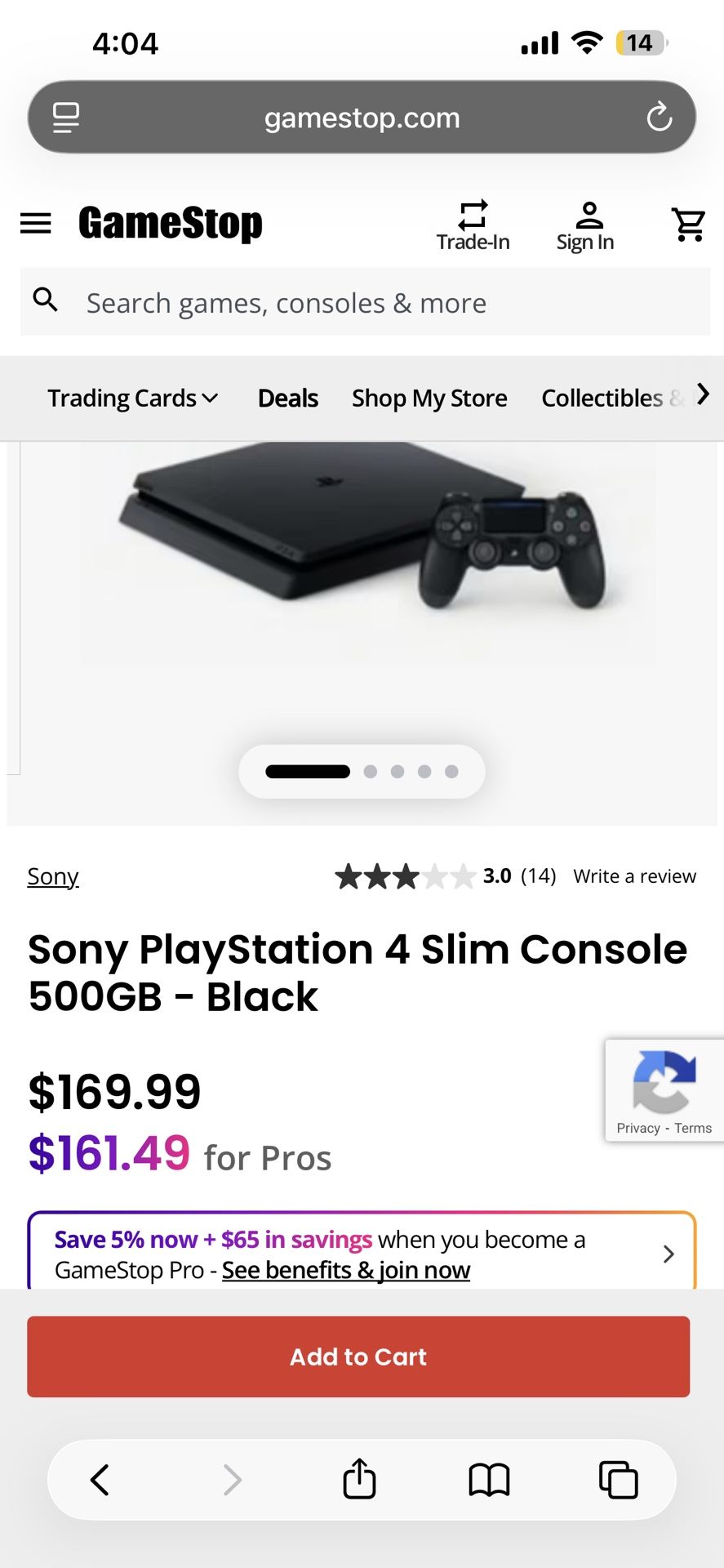Expand the Trading Cards dropdown

133,398
